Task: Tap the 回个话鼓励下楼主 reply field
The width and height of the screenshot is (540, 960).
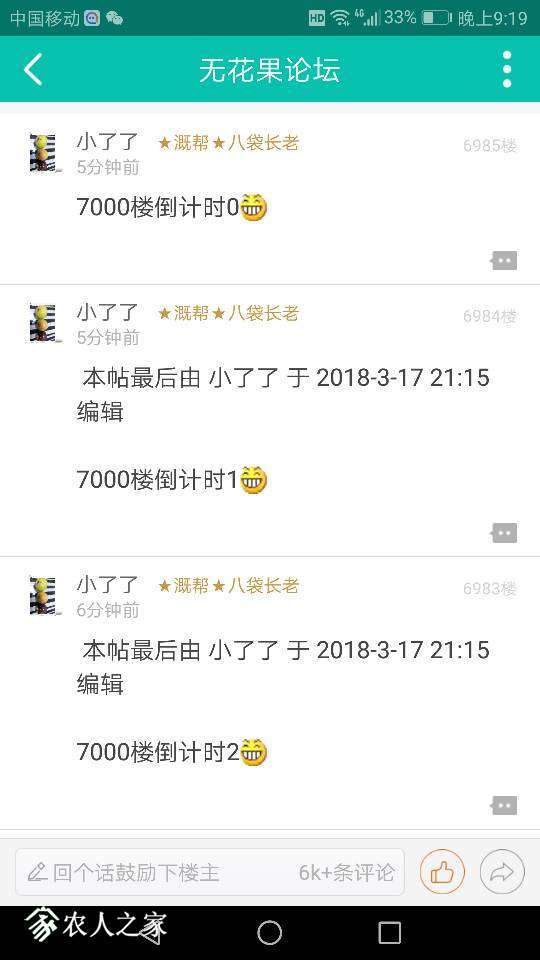Action: [209, 872]
